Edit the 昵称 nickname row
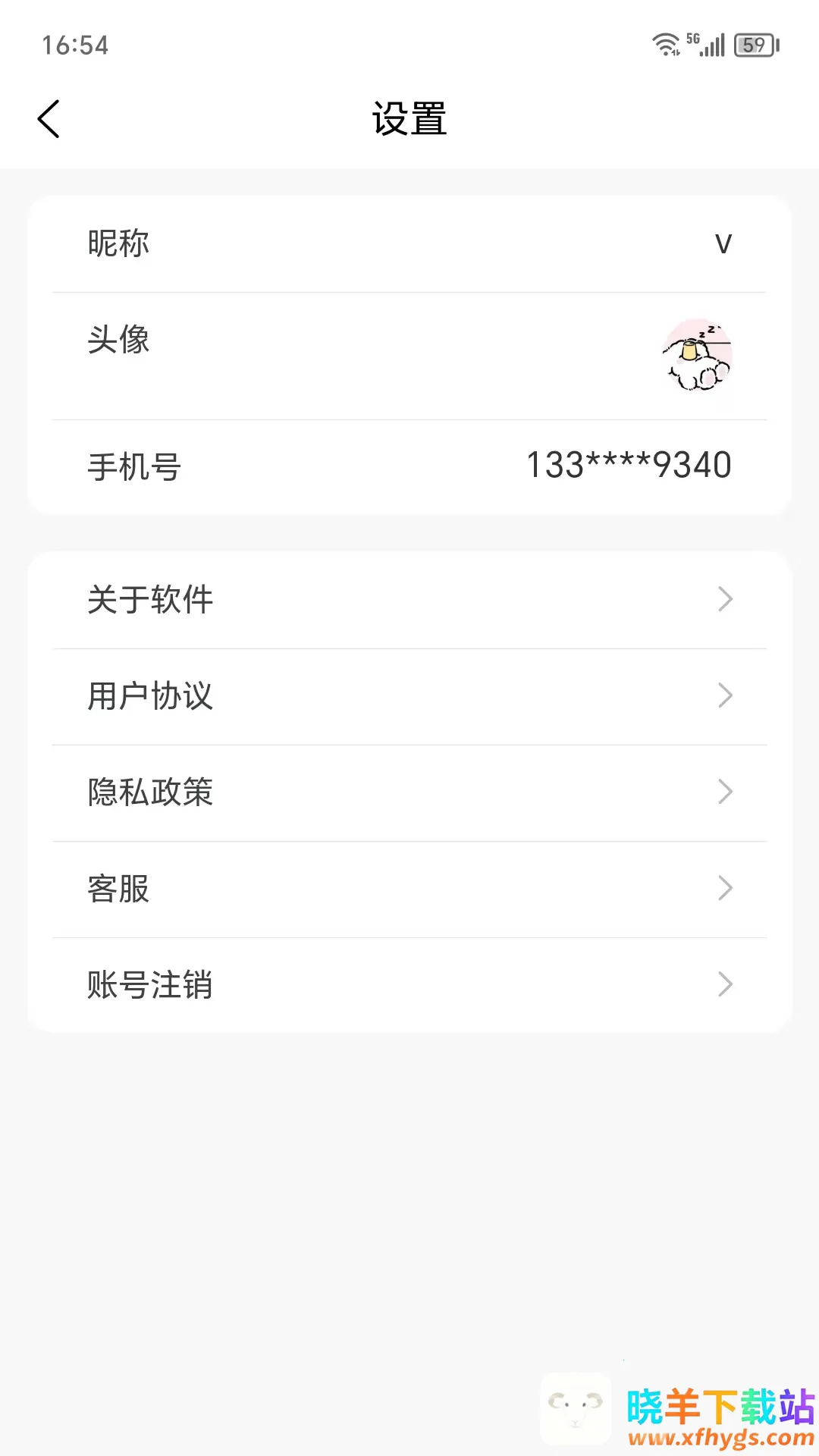The width and height of the screenshot is (819, 1456). (x=409, y=244)
